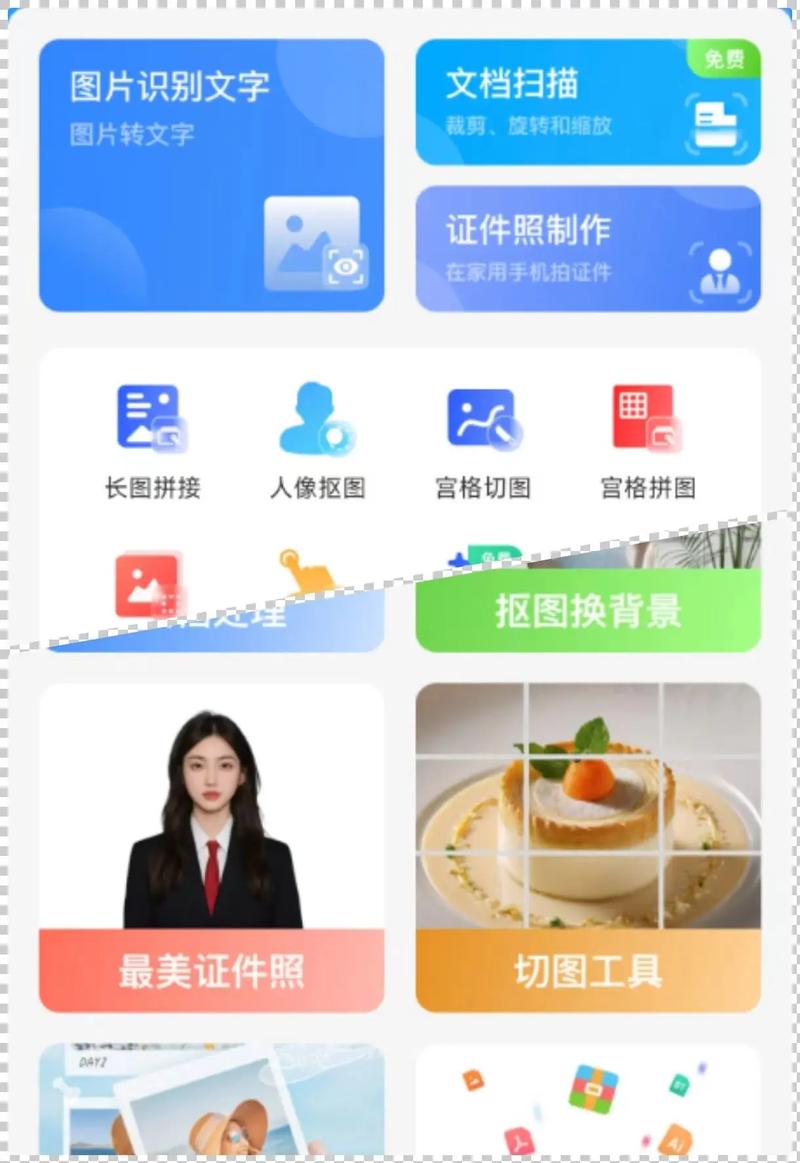Viewport: 800px width, 1163px height.
Task: Select the 长图拼接 long image stitching tool
Action: point(150,435)
